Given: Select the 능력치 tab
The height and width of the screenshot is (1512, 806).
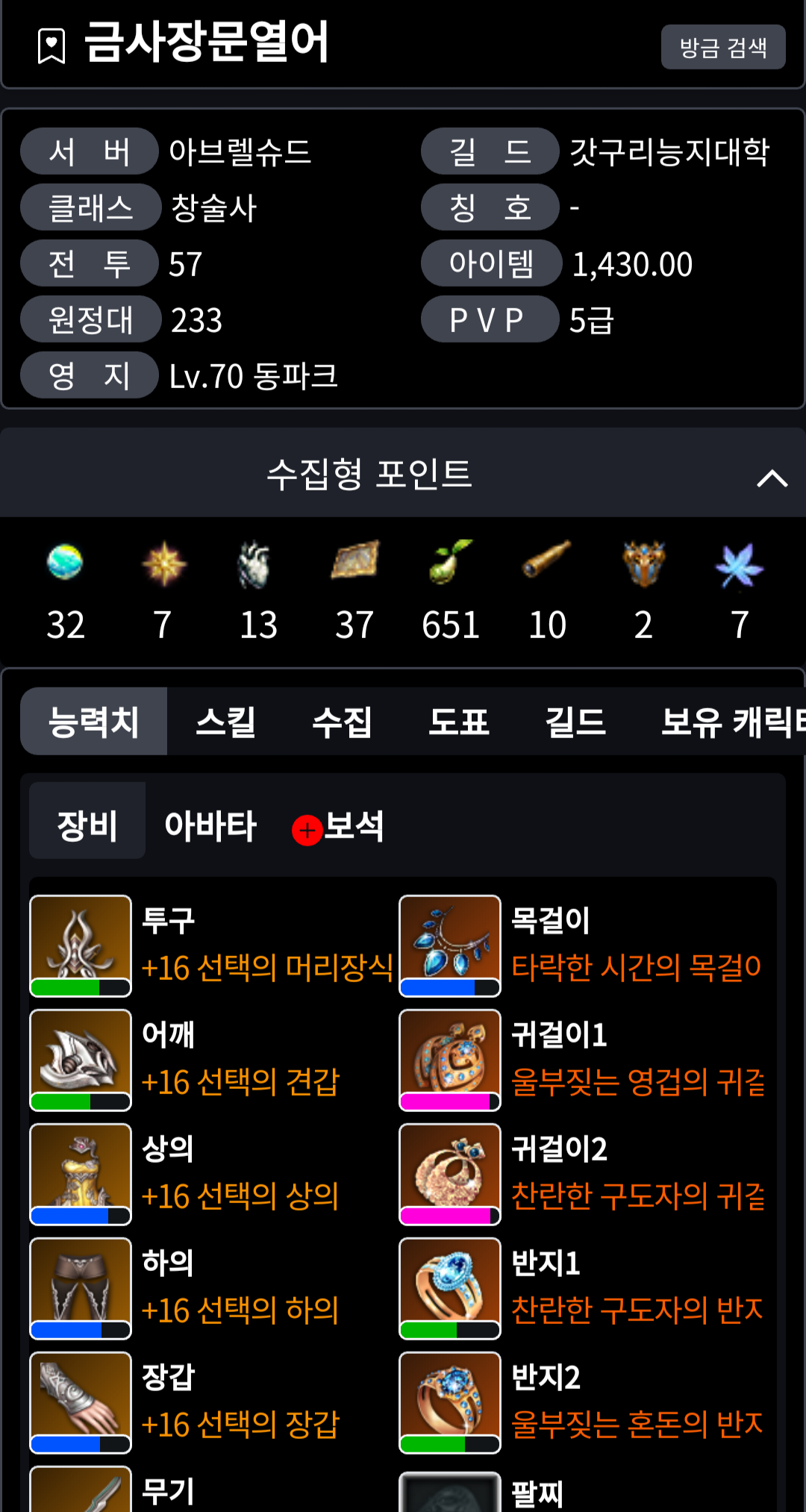Looking at the screenshot, I should point(93,722).
